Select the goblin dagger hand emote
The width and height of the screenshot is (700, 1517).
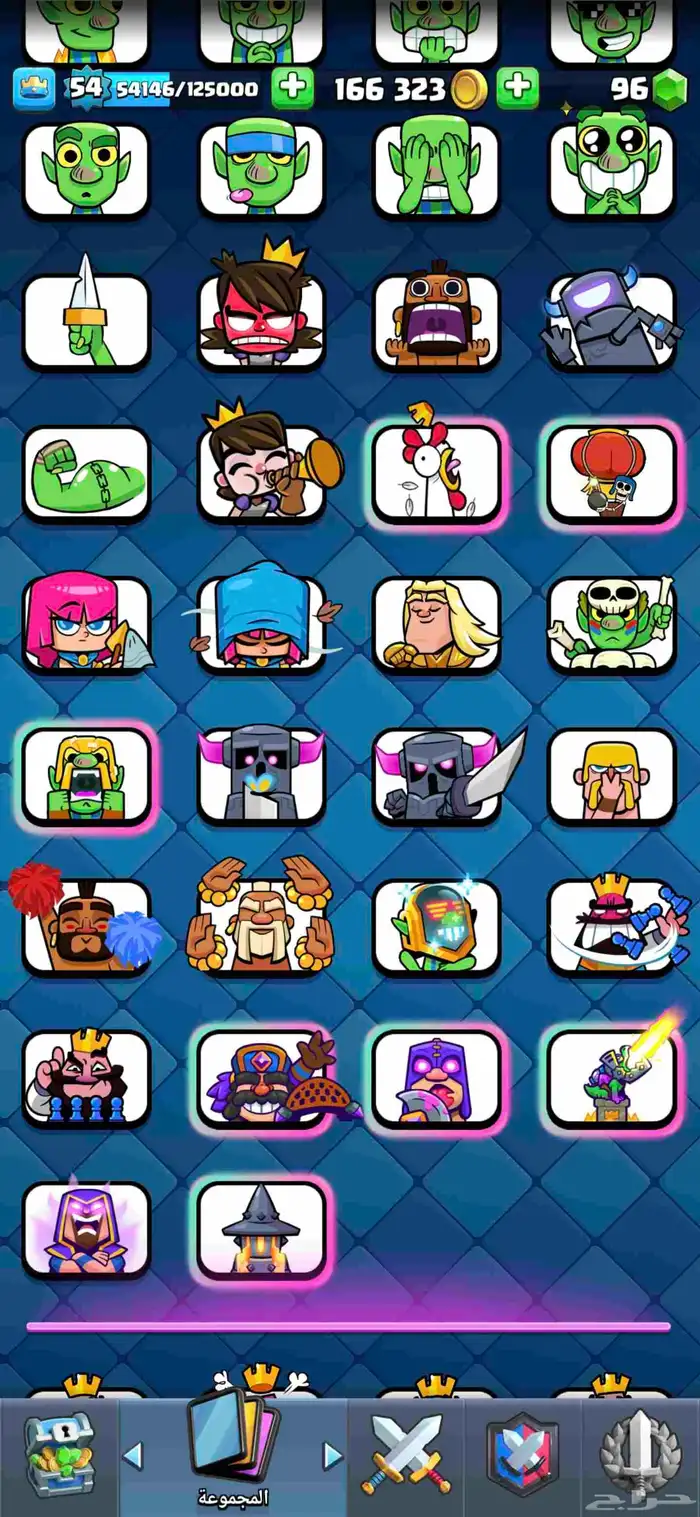pos(86,320)
